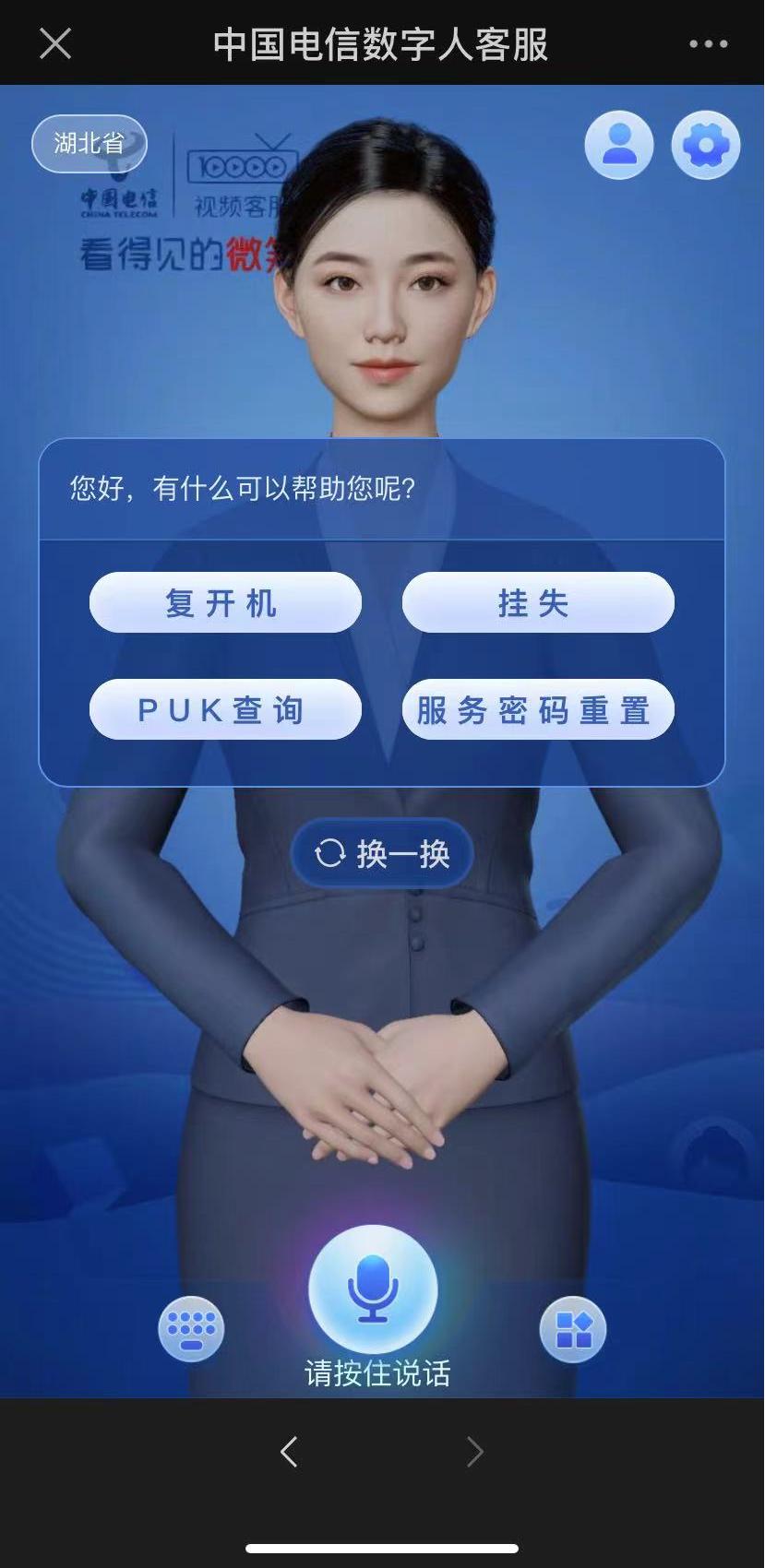Open the services grid menu
The width and height of the screenshot is (765, 1568).
tap(573, 1329)
